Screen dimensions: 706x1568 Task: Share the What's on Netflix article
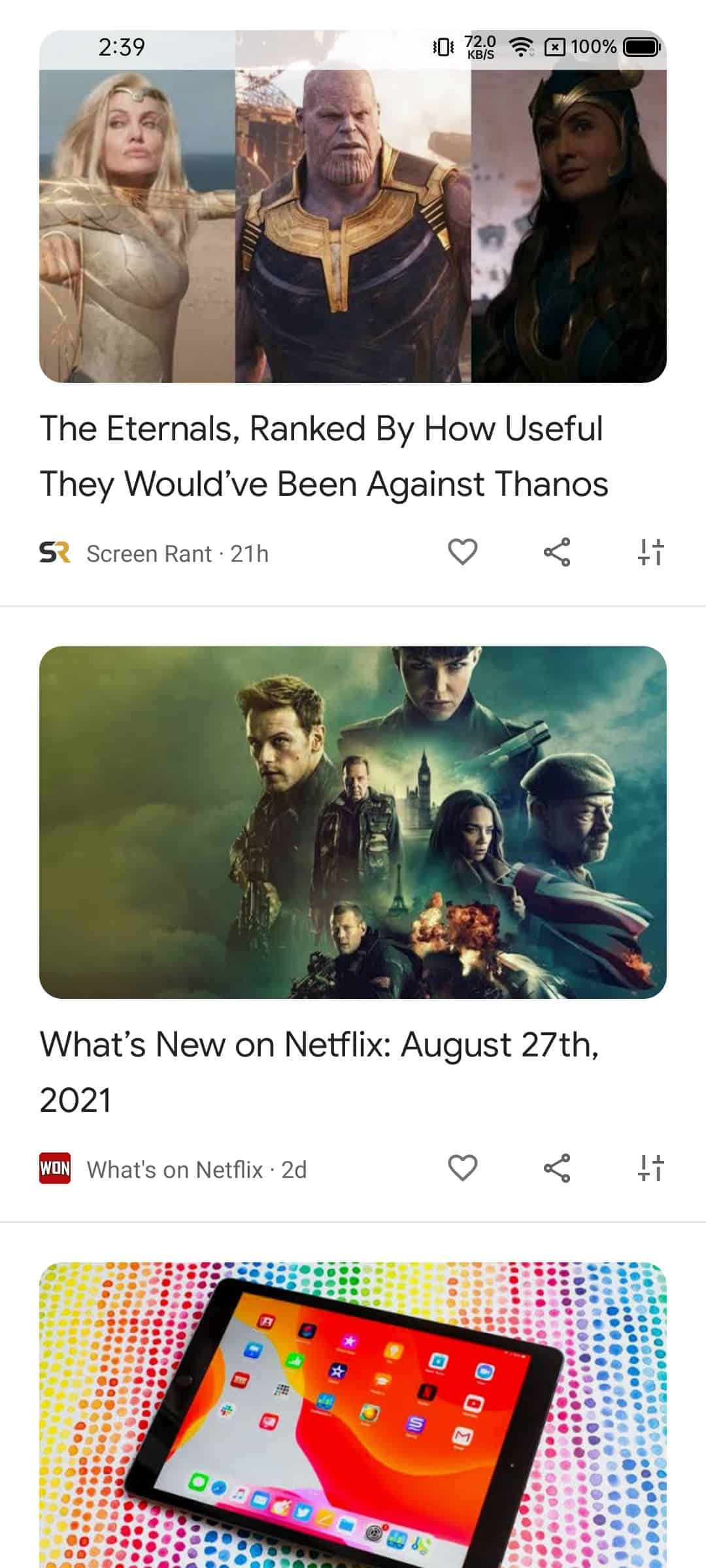(557, 1168)
